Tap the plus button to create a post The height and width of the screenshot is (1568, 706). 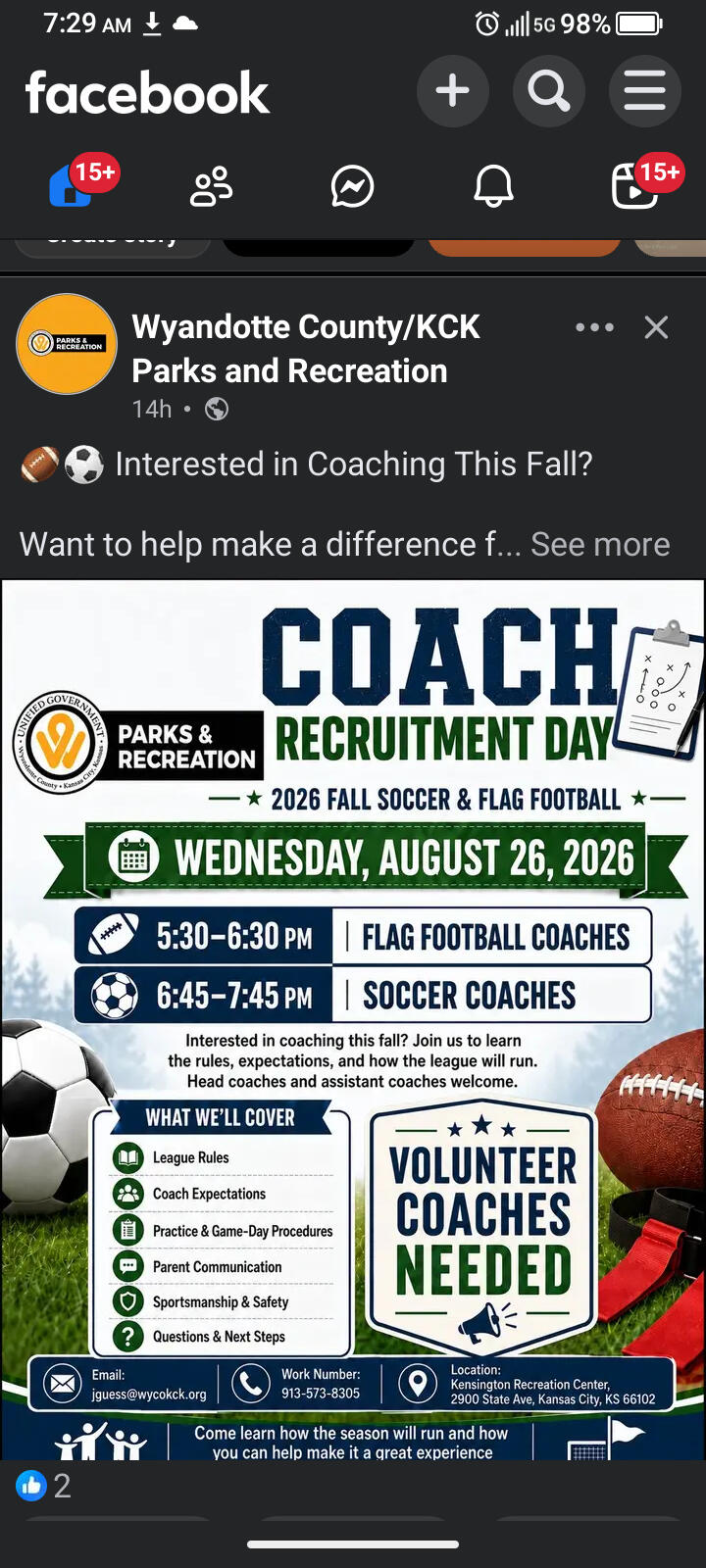click(452, 91)
